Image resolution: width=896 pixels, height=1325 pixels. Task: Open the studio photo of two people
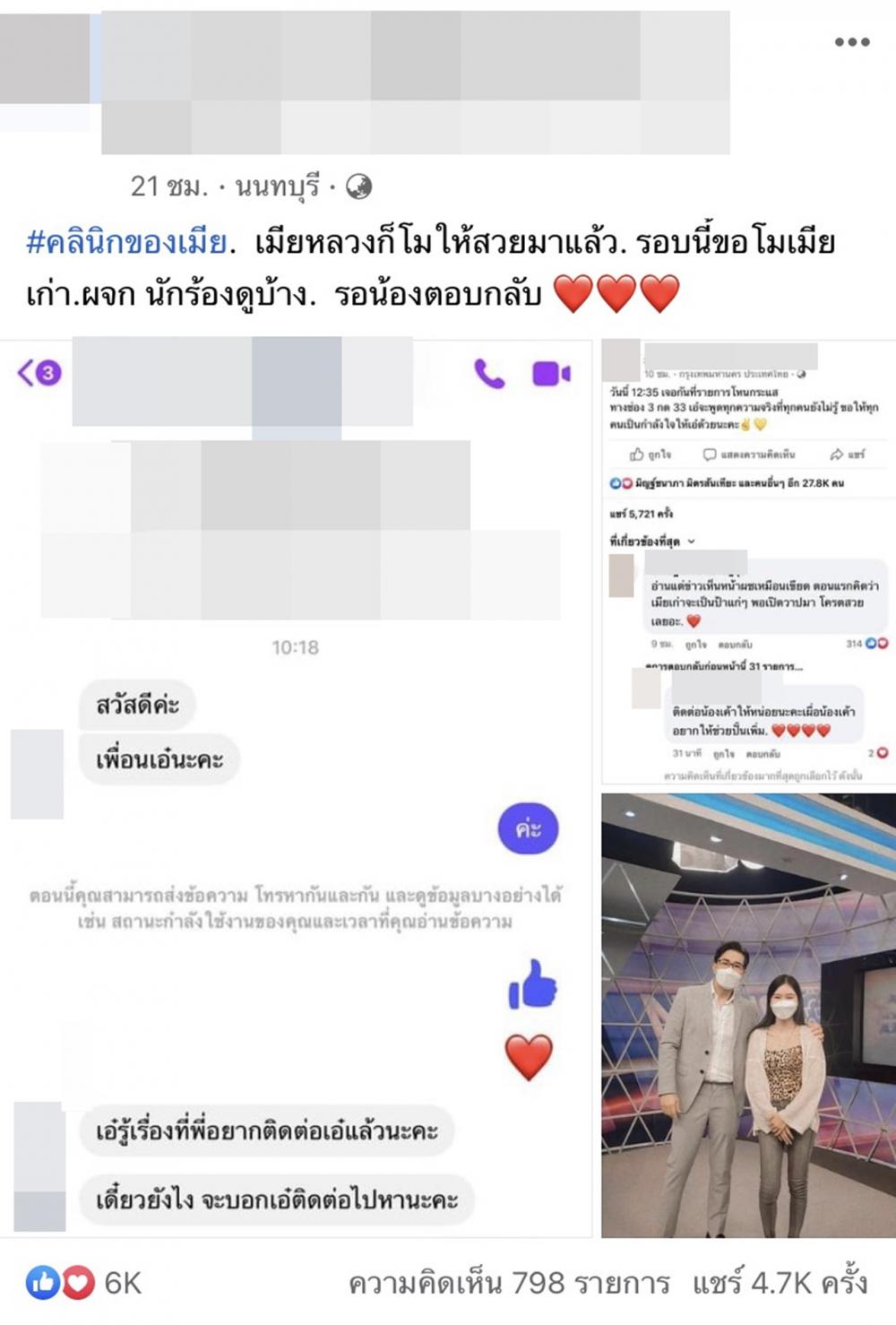tap(748, 1015)
